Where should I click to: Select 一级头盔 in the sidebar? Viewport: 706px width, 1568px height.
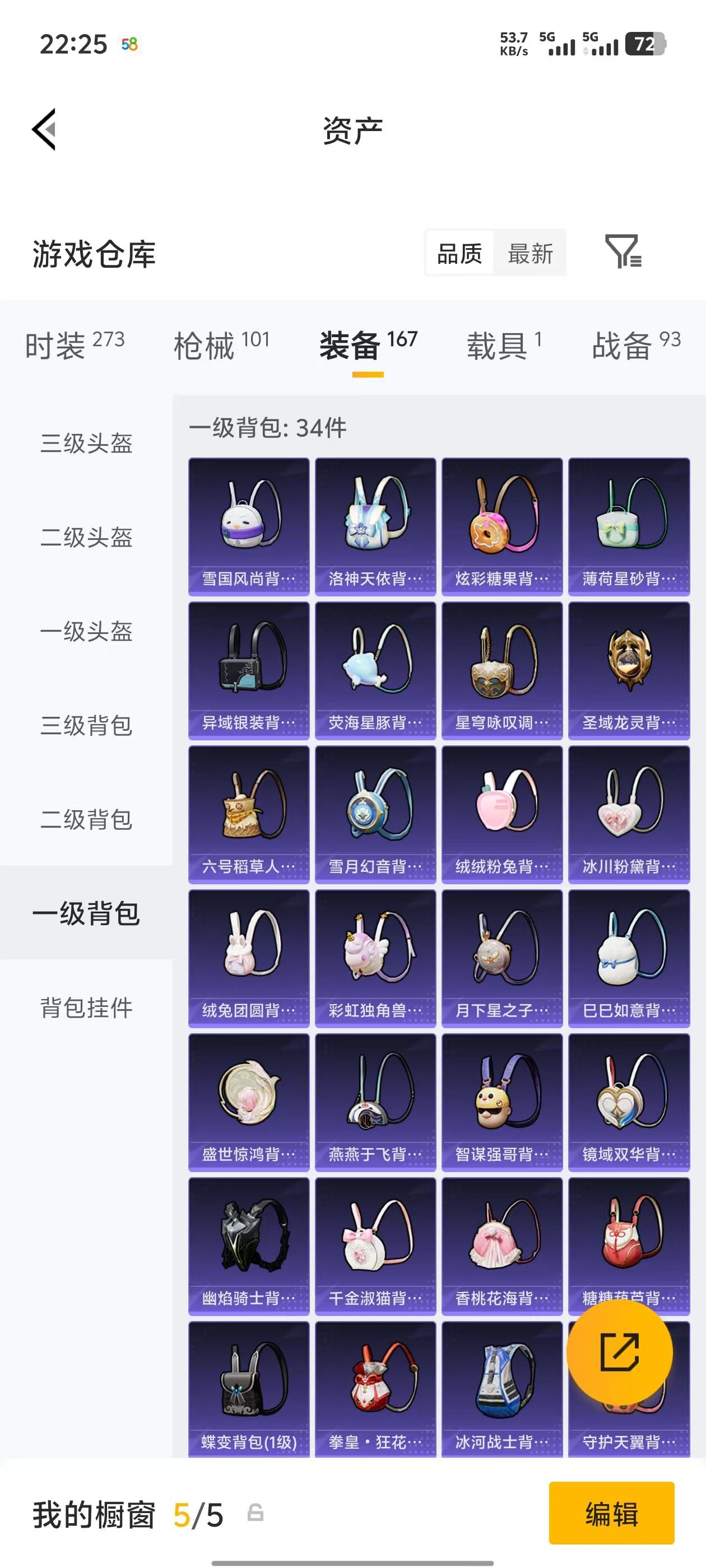click(86, 632)
